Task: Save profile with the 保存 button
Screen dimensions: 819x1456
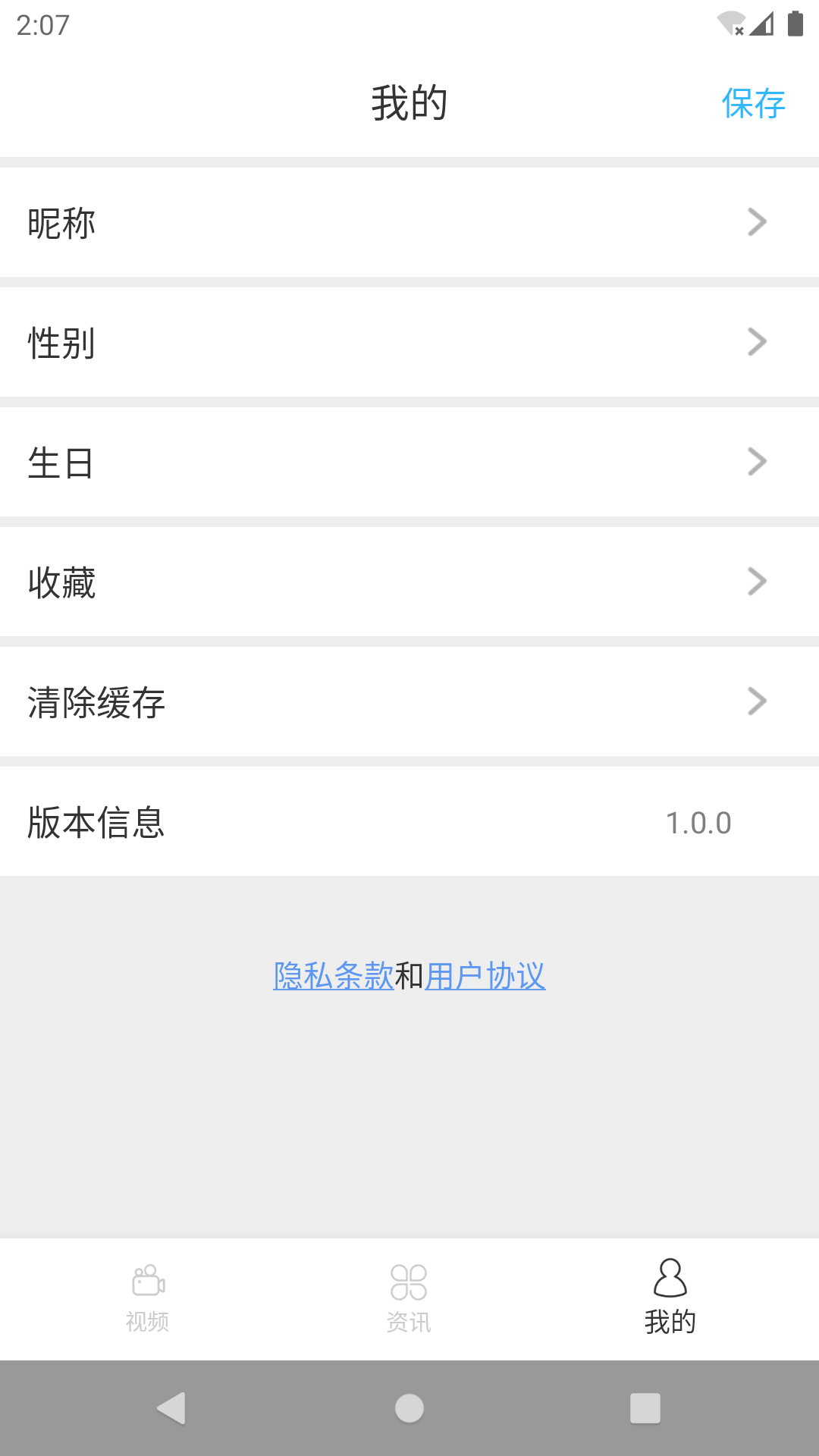Action: [752, 103]
